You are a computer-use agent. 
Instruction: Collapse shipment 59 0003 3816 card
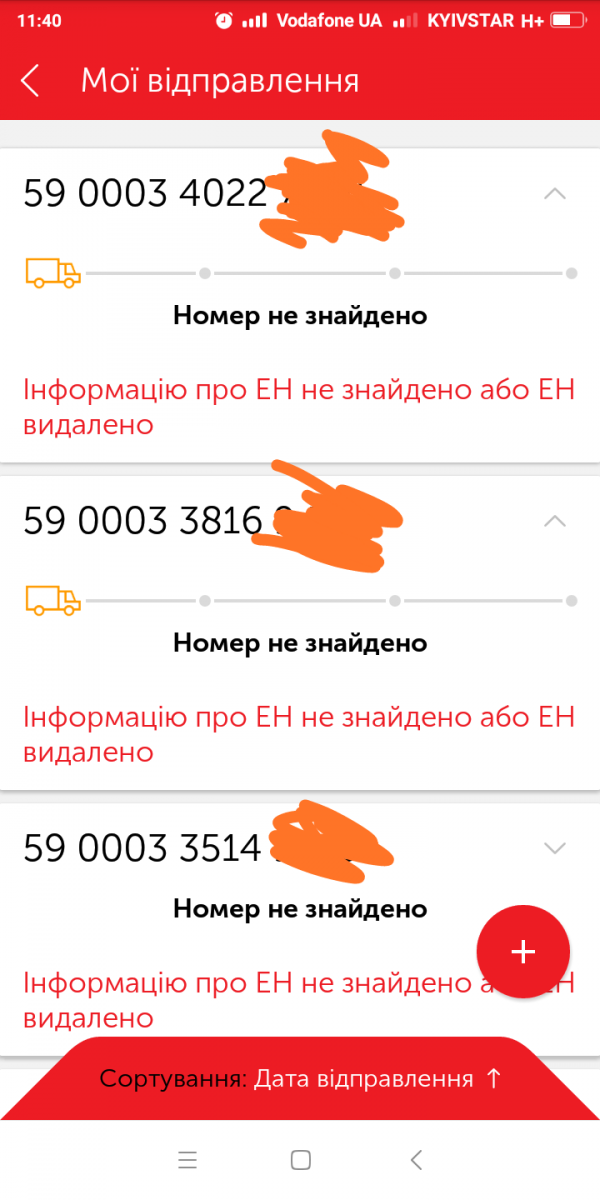tap(554, 520)
